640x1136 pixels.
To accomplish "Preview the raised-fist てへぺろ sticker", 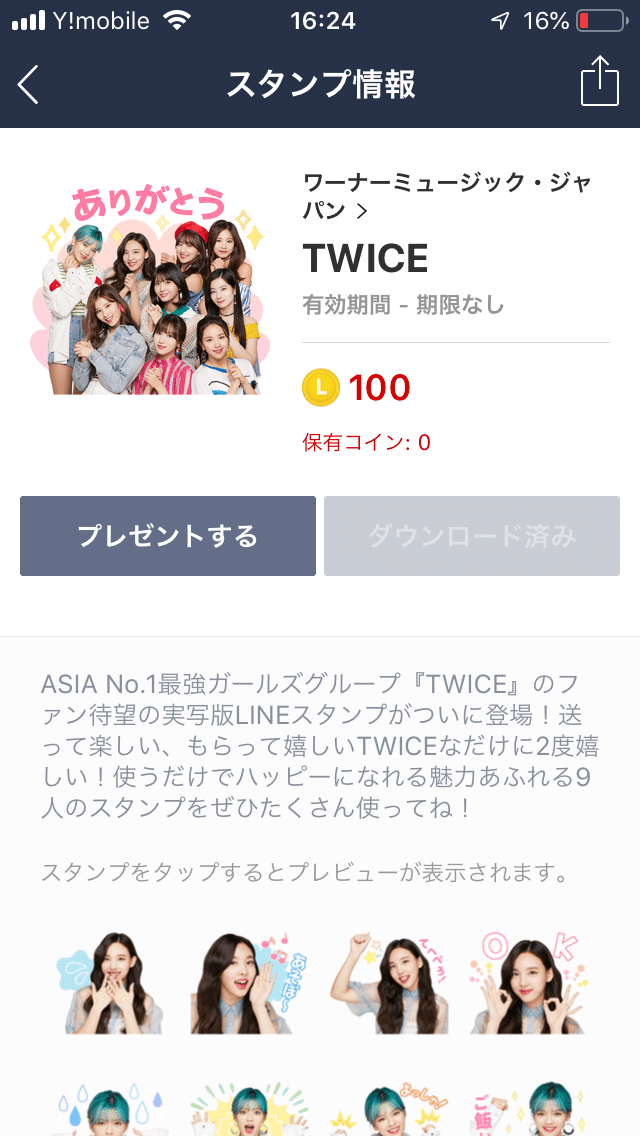I will 388,982.
